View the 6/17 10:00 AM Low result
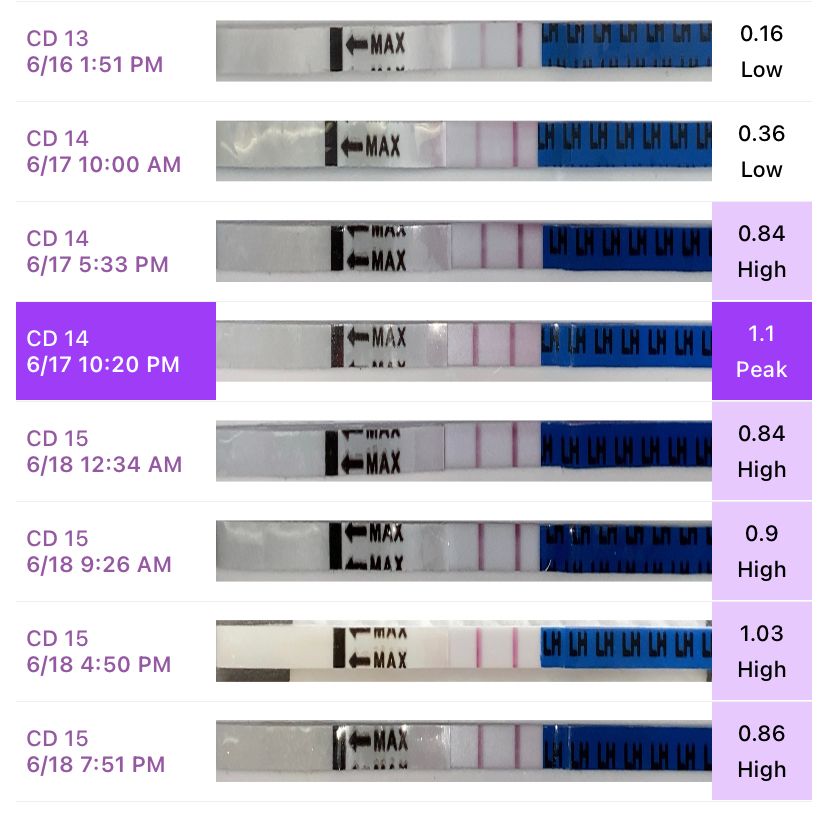828x830 pixels. [x=761, y=152]
